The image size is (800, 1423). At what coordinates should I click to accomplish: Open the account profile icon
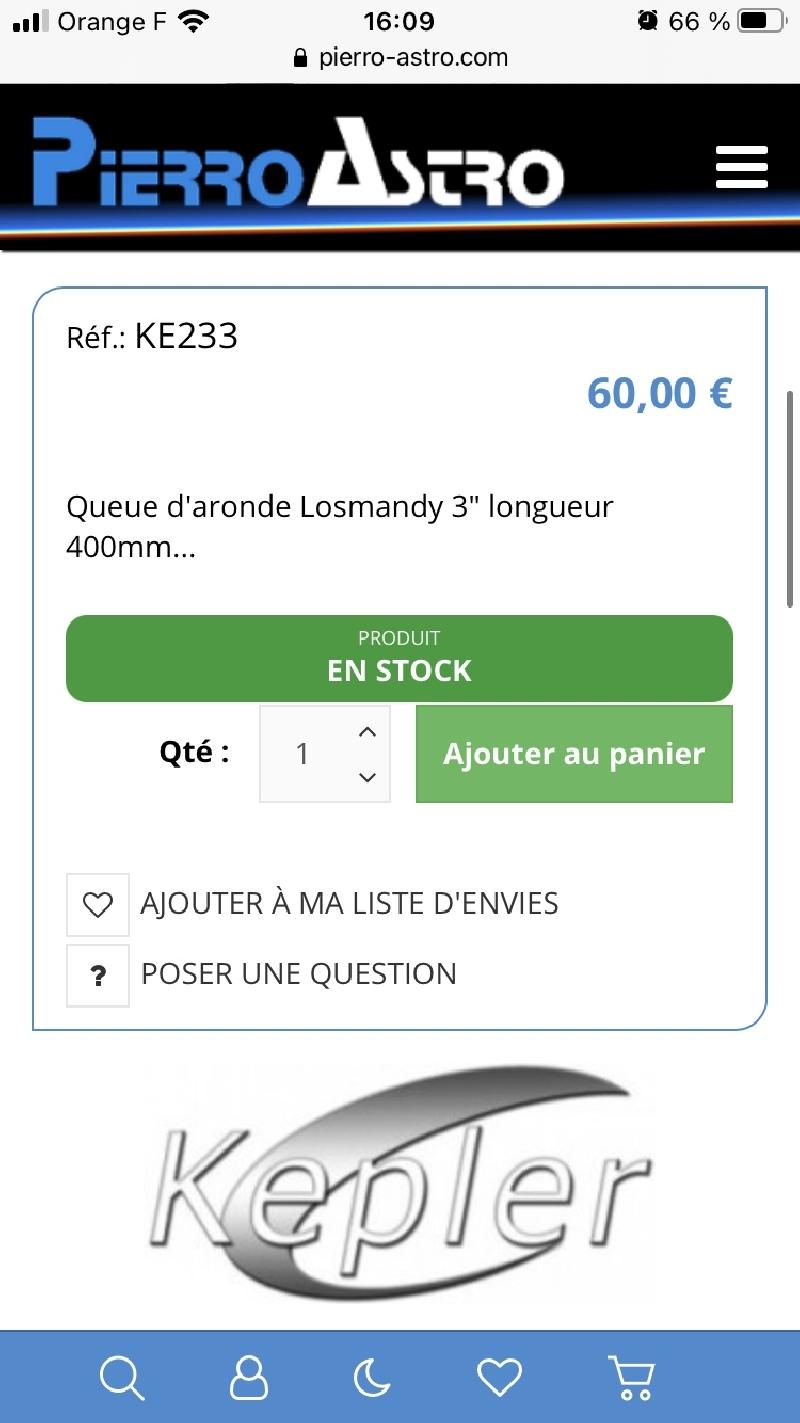point(249,1378)
